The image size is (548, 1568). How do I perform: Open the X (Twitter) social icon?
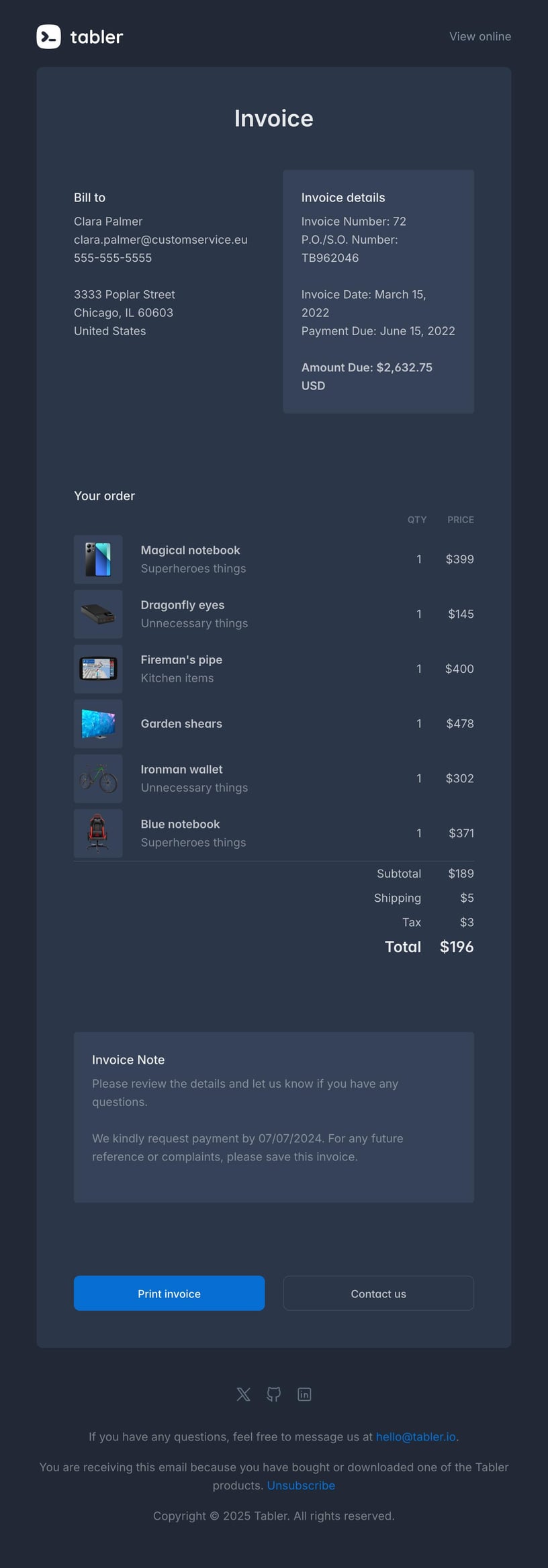(x=244, y=1394)
